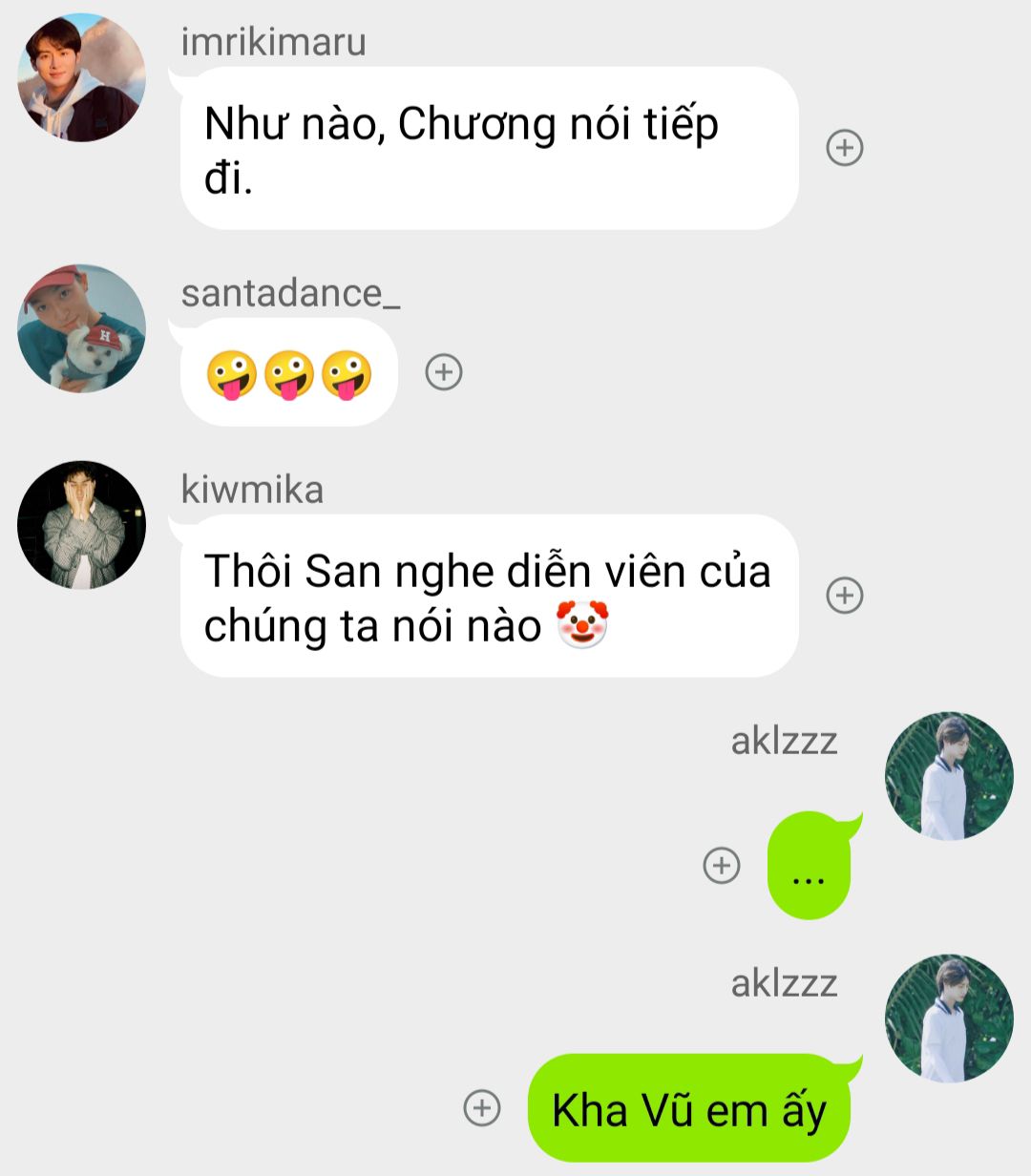Open imrikimaru's profile picture
The width and height of the screenshot is (1031, 1176).
[x=81, y=78]
